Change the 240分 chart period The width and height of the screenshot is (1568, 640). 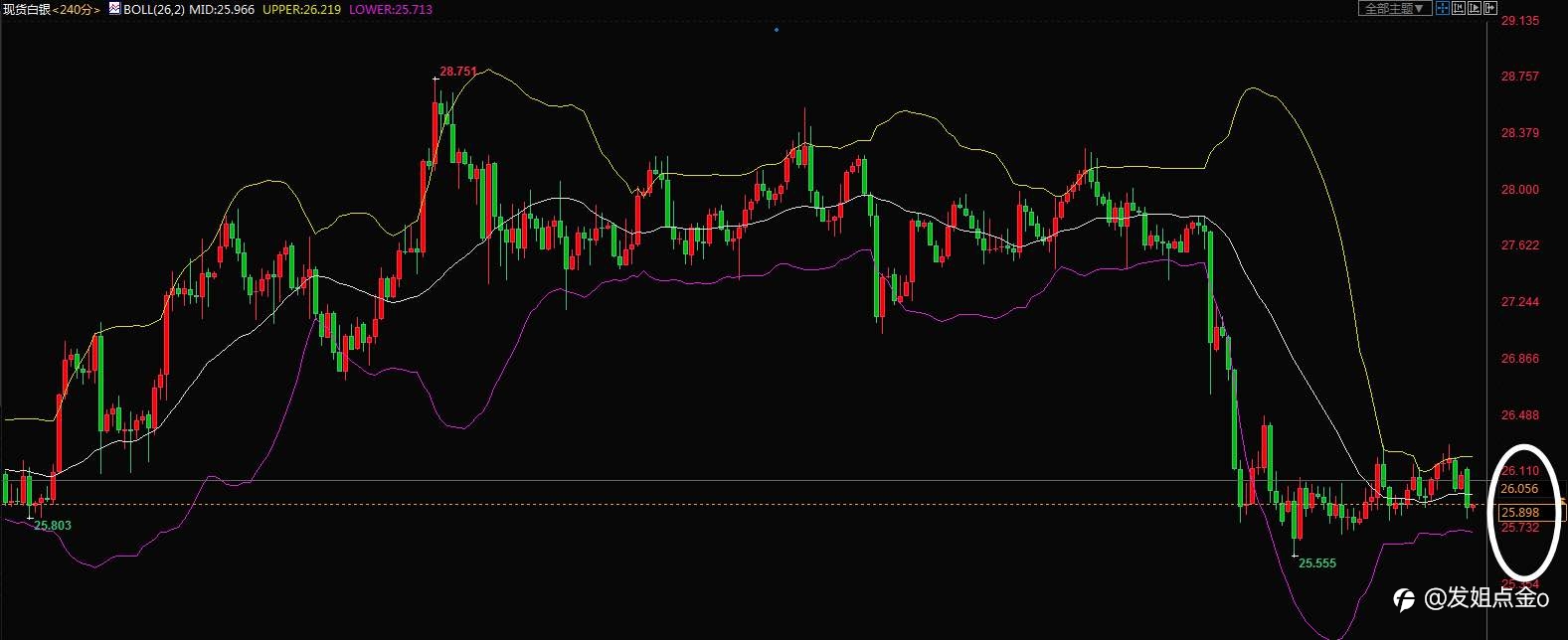(77, 10)
